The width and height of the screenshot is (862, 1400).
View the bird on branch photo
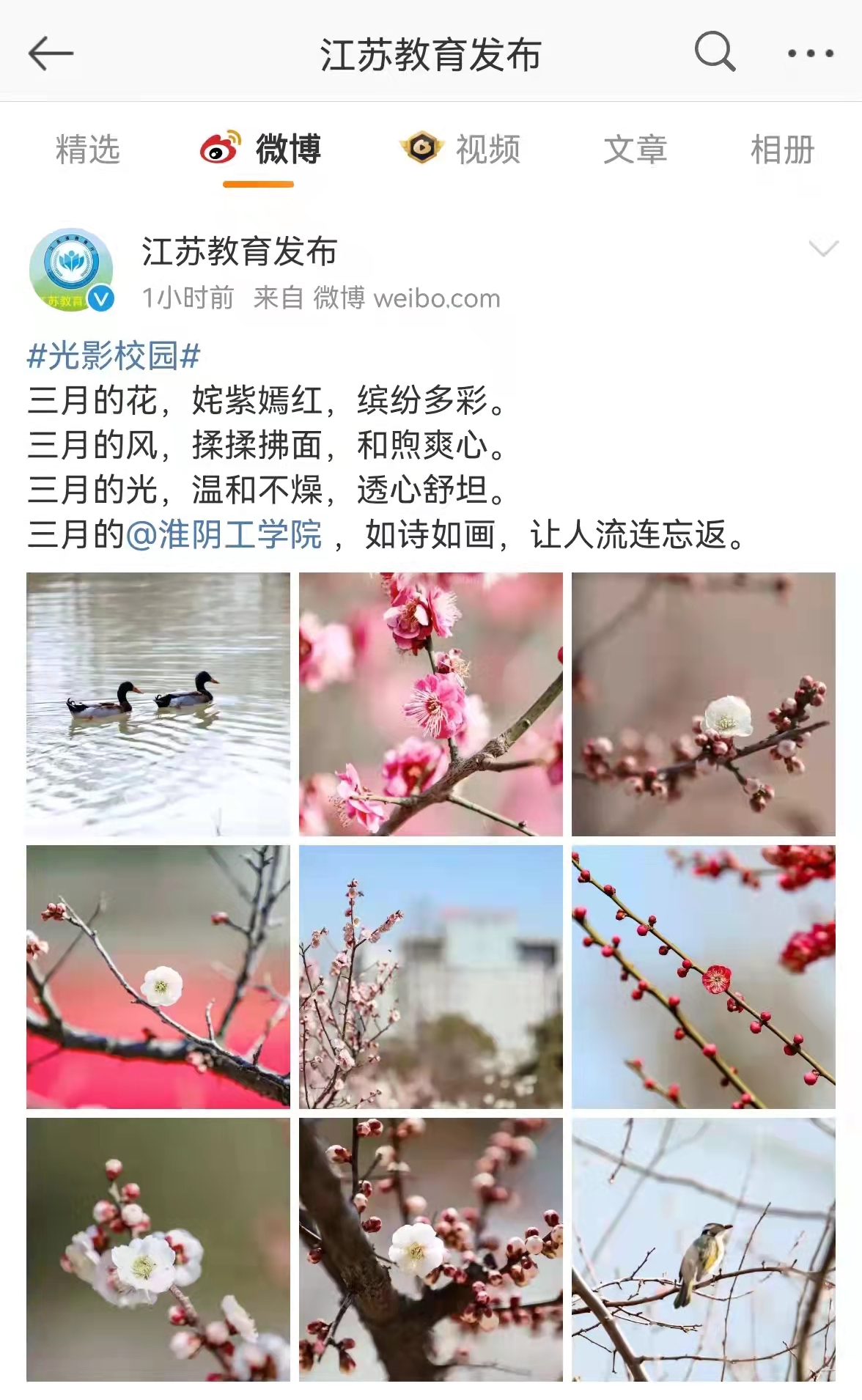click(703, 1249)
